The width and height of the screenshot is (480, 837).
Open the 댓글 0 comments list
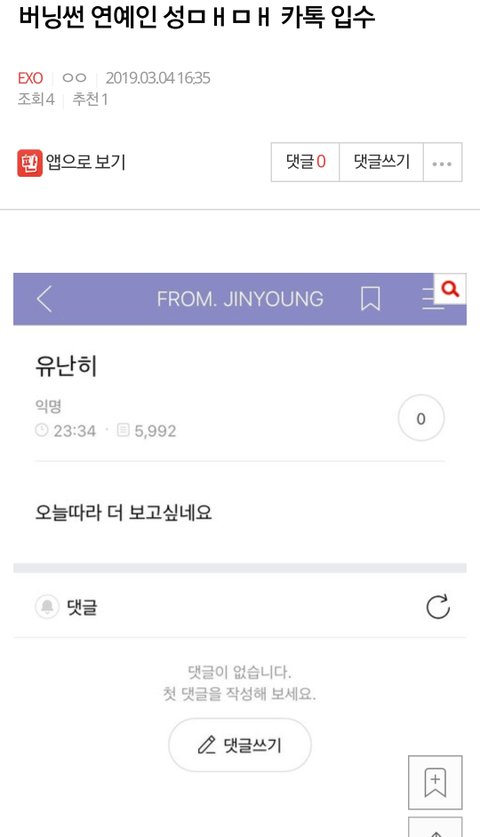[305, 162]
